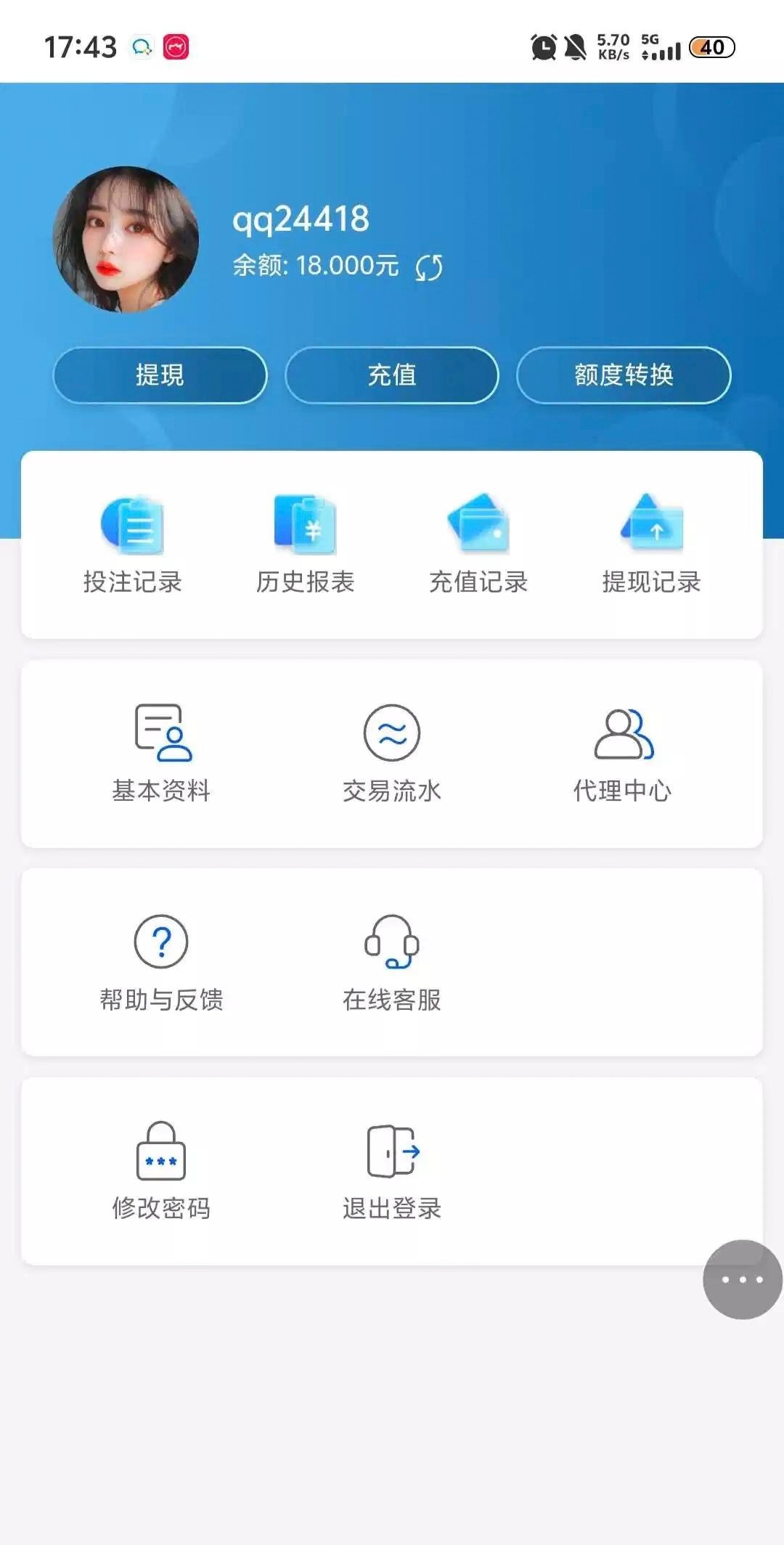Open 充值记录 recharge records
The width and height of the screenshot is (784, 1545).
pyautogui.click(x=478, y=545)
